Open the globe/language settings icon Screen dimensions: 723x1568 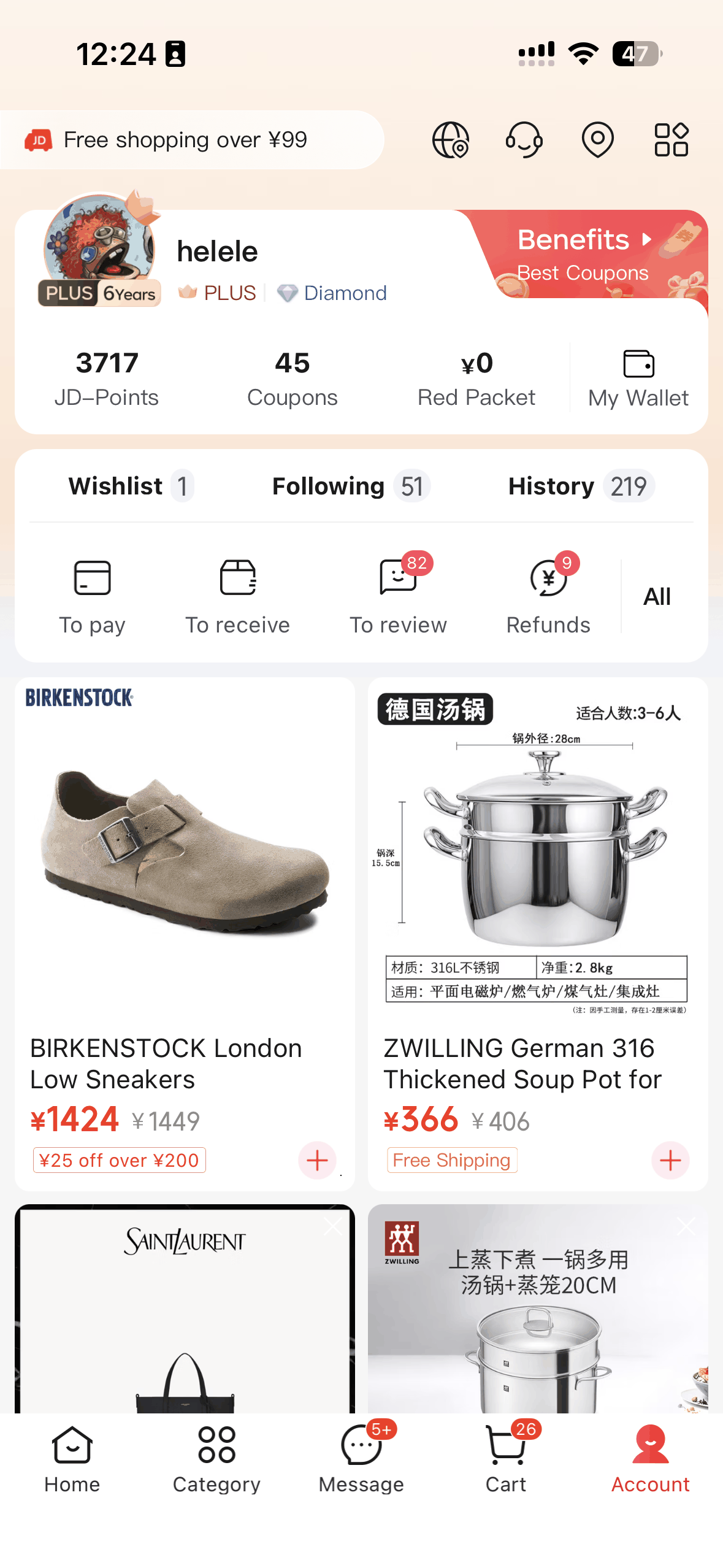[451, 139]
